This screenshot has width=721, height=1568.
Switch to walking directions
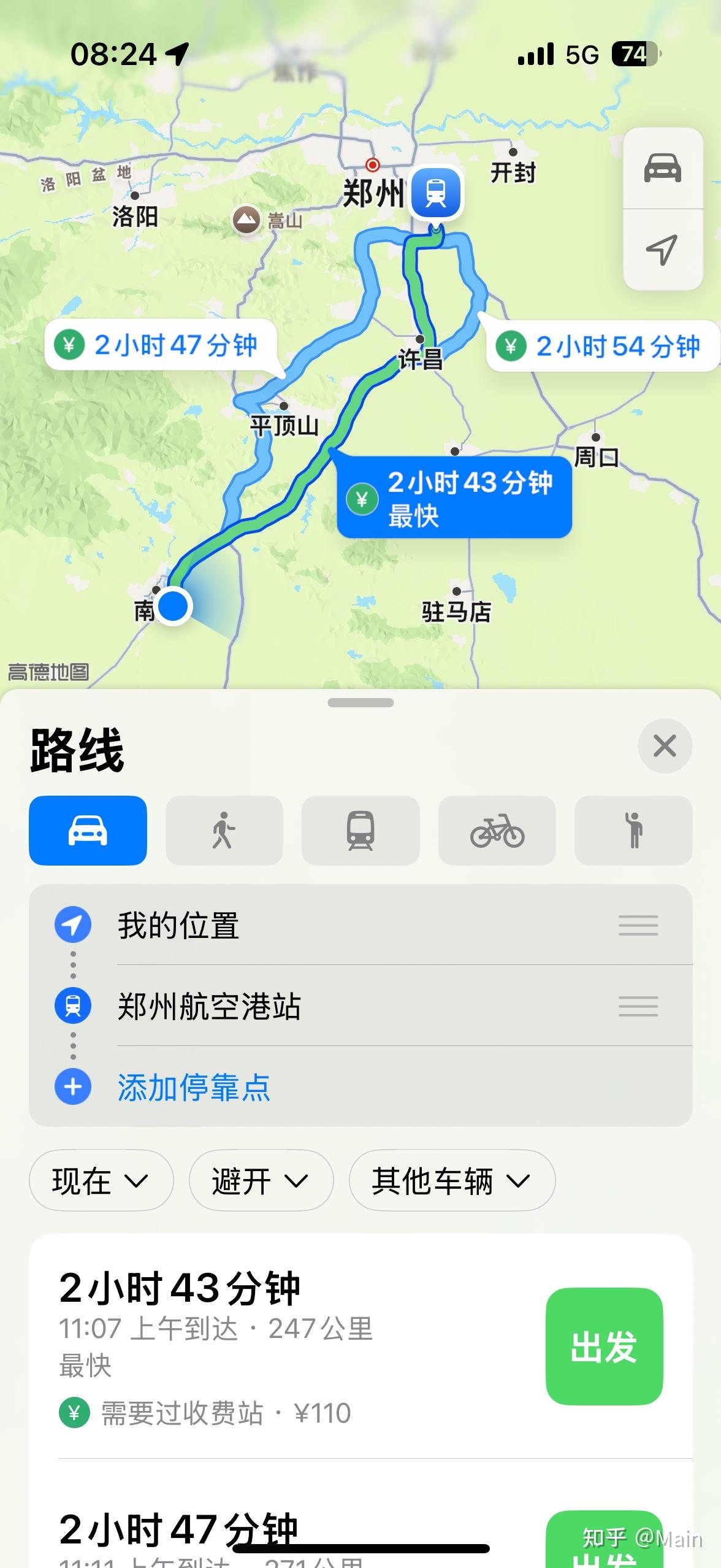click(x=224, y=830)
